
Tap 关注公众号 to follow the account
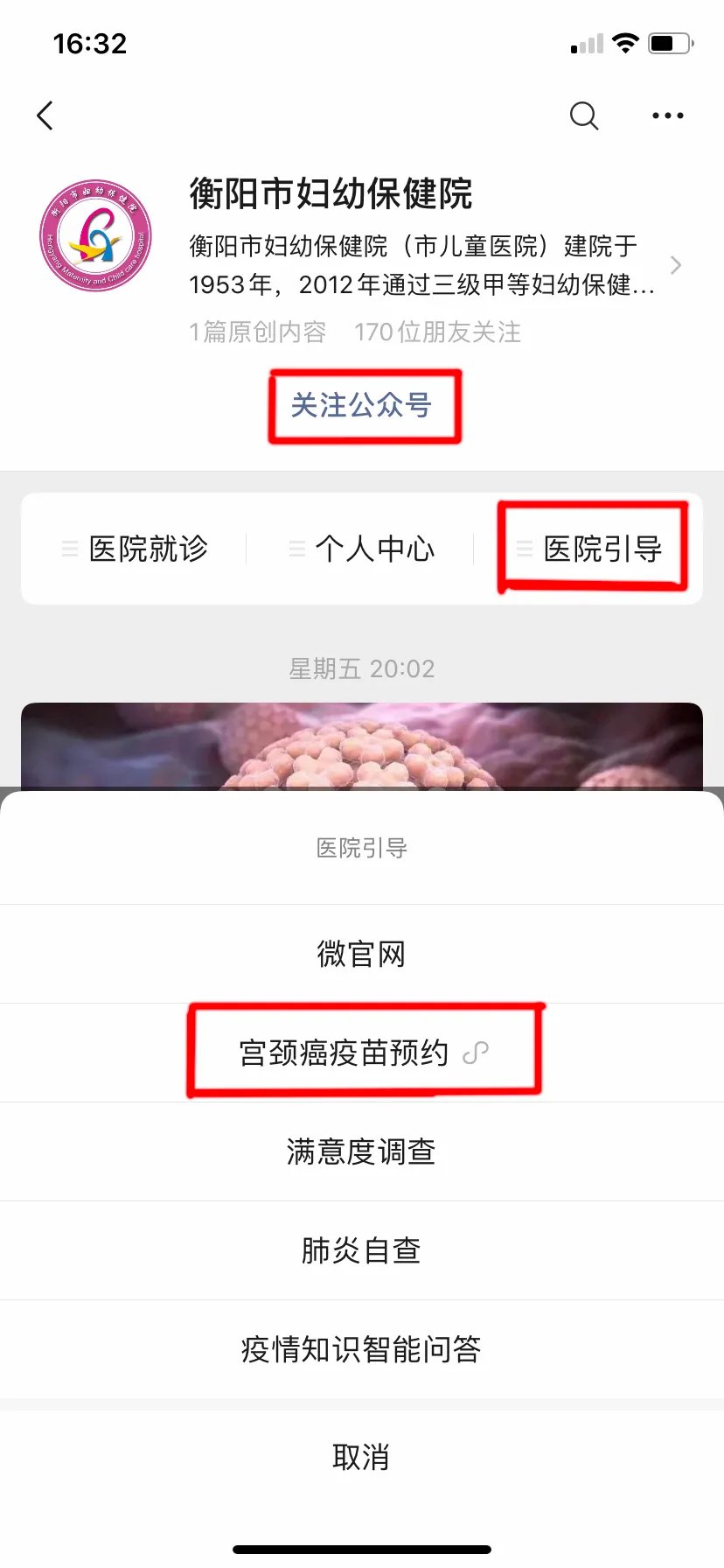tap(361, 405)
